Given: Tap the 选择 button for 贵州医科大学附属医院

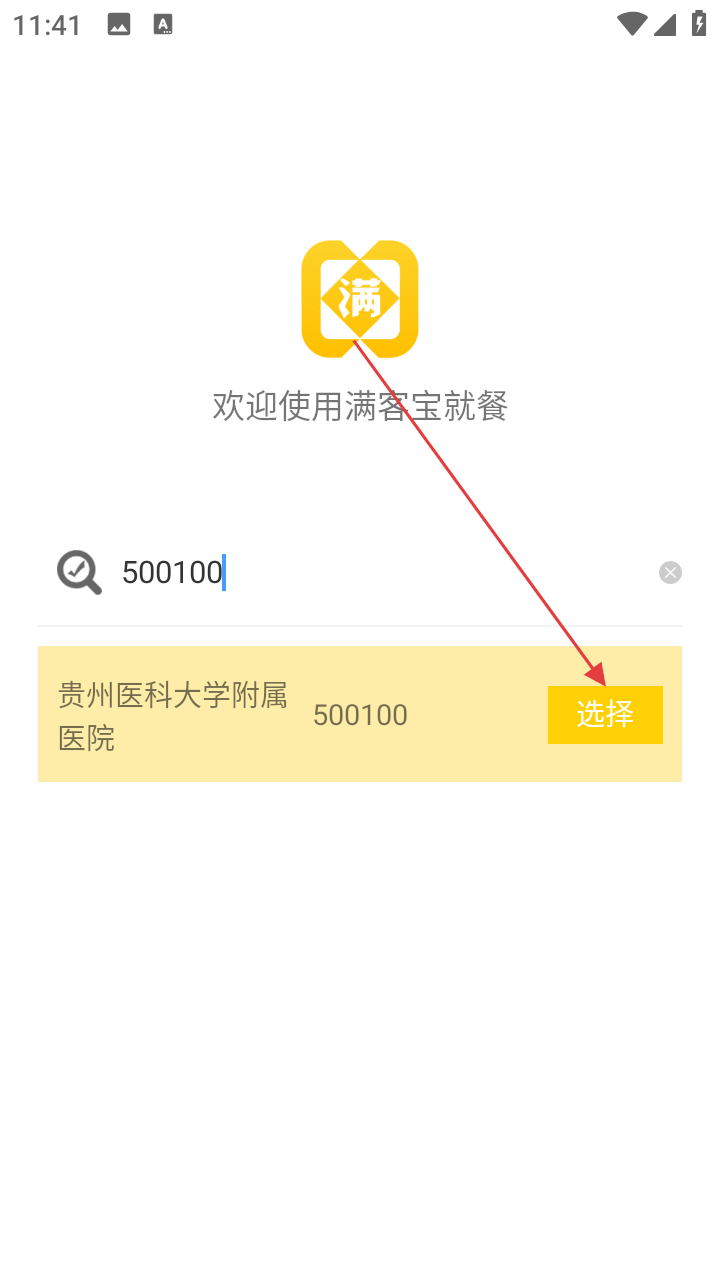Looking at the screenshot, I should coord(605,715).
